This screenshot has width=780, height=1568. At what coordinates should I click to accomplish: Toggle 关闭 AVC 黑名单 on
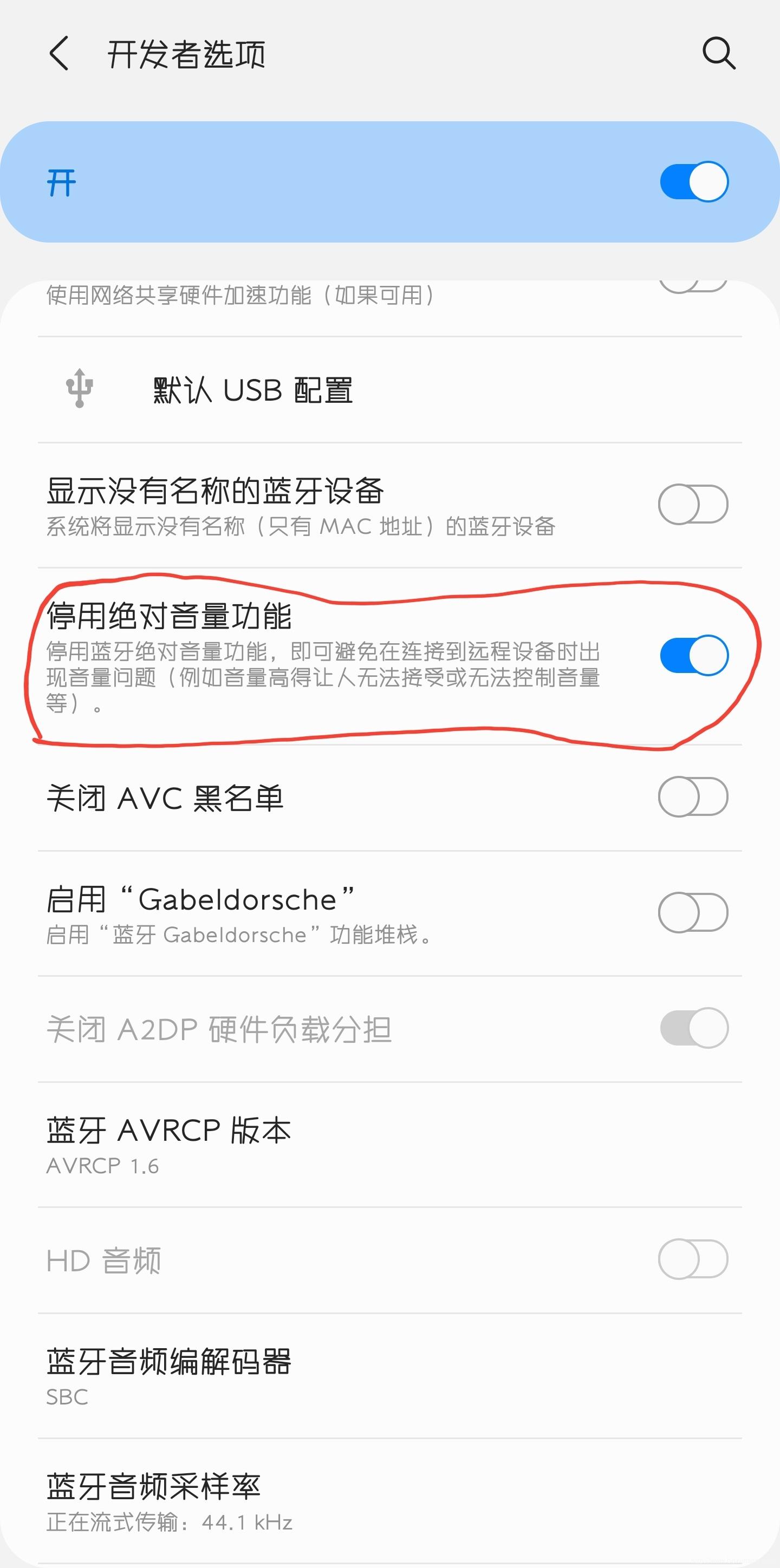693,797
